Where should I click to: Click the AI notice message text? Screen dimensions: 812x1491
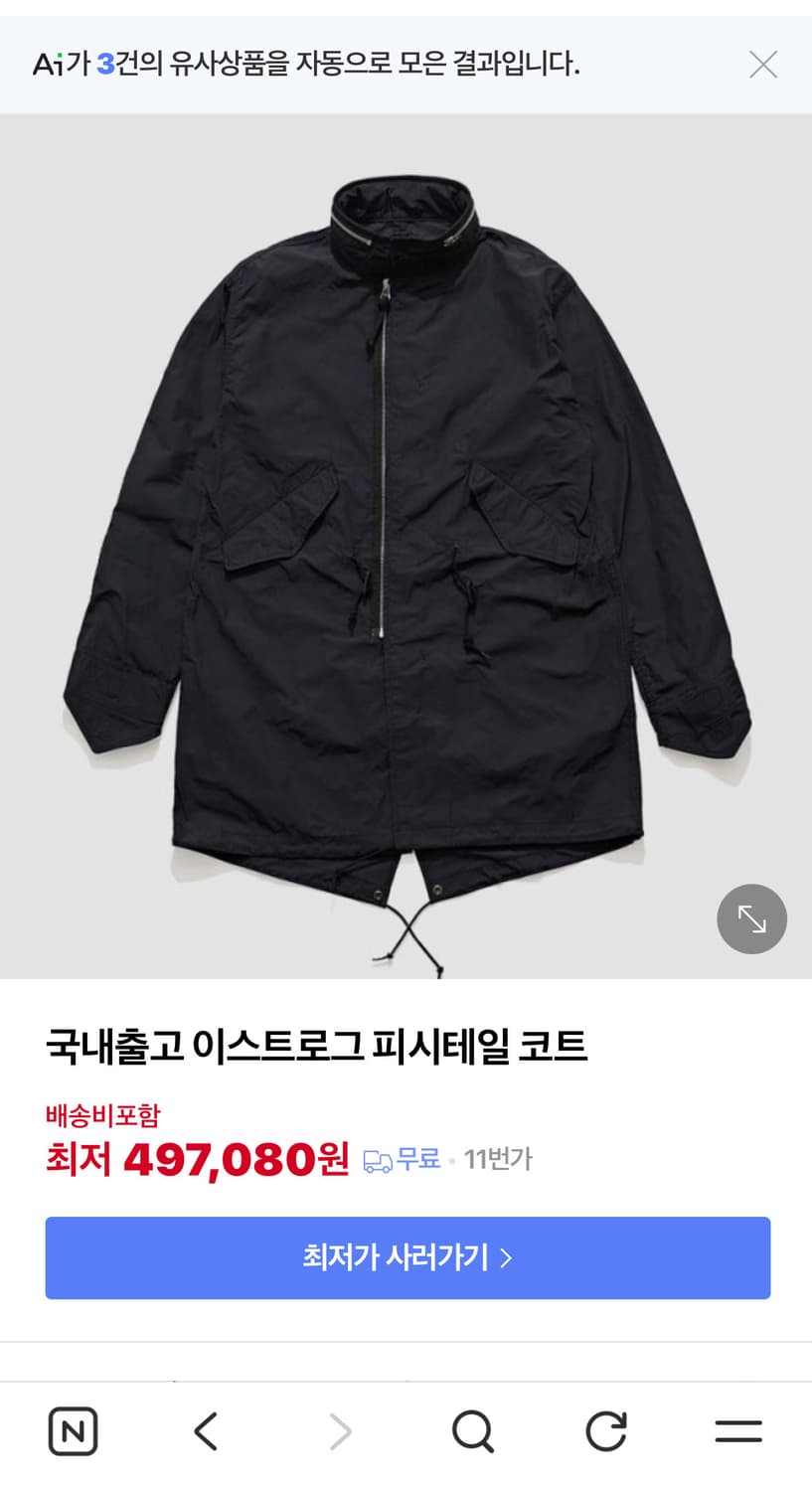308,64
